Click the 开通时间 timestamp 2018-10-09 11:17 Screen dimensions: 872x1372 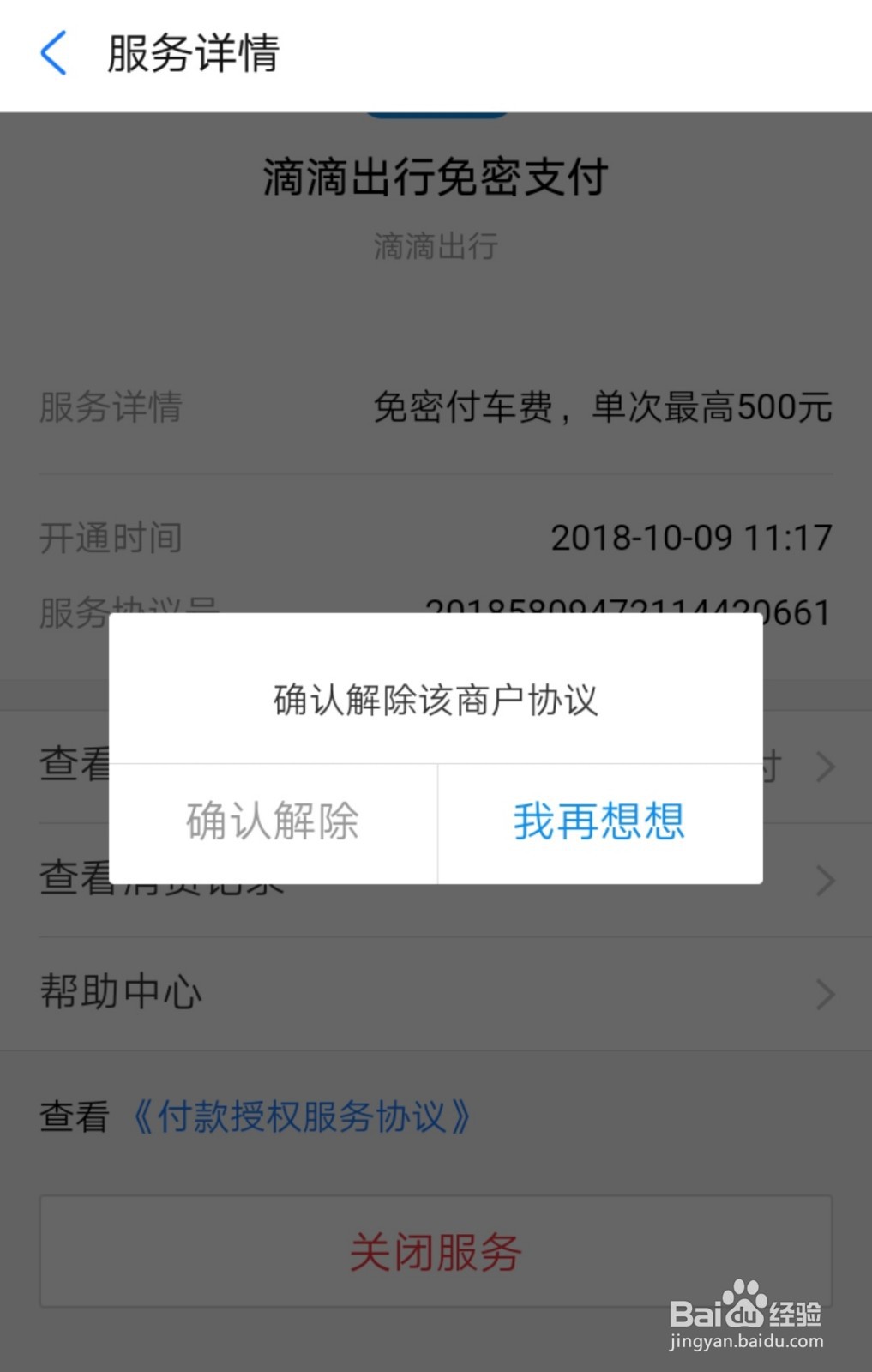point(691,537)
